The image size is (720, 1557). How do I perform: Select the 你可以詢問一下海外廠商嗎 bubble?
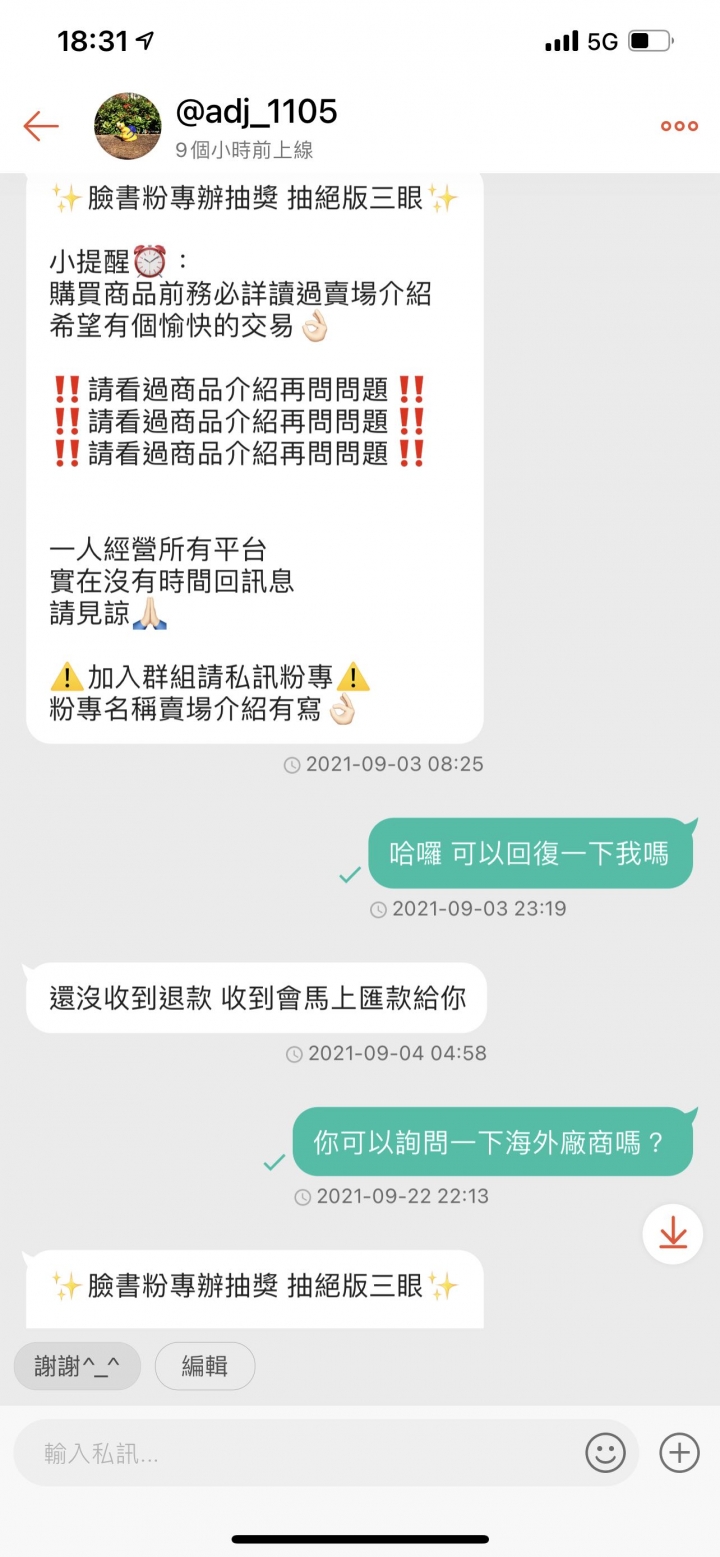click(495, 1141)
